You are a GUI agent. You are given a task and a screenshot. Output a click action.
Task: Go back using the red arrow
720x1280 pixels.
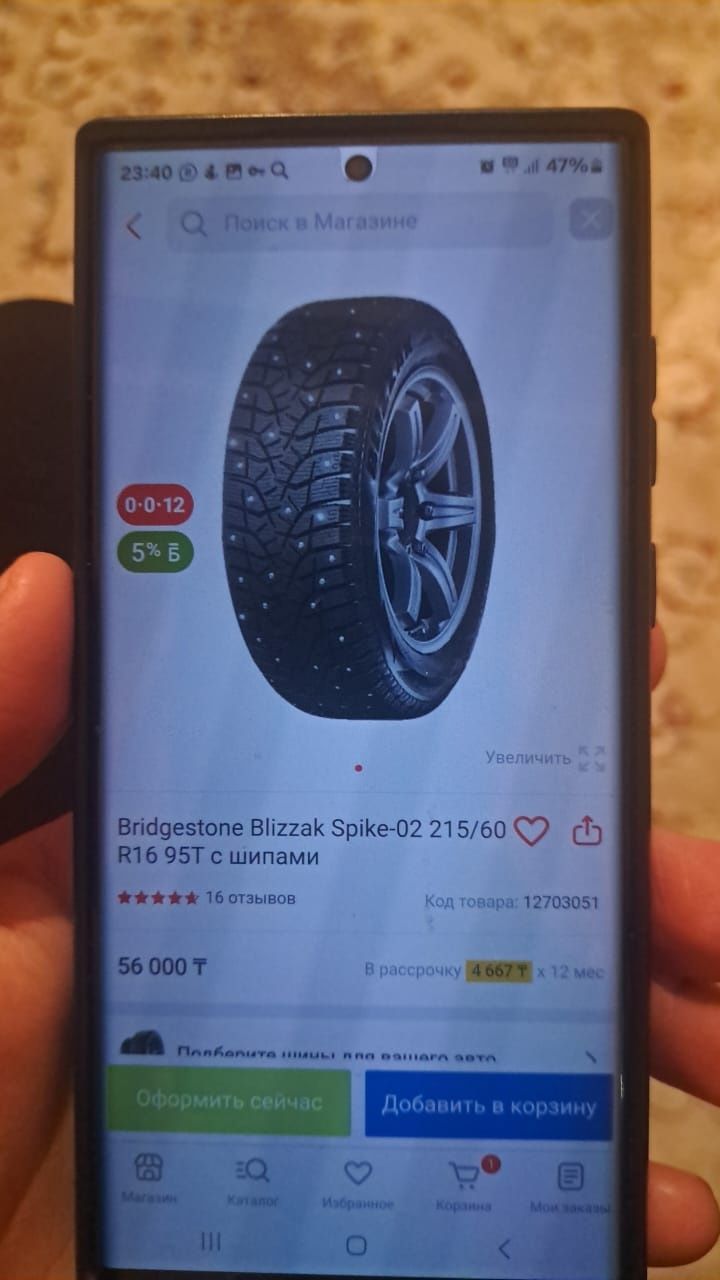coord(134,226)
